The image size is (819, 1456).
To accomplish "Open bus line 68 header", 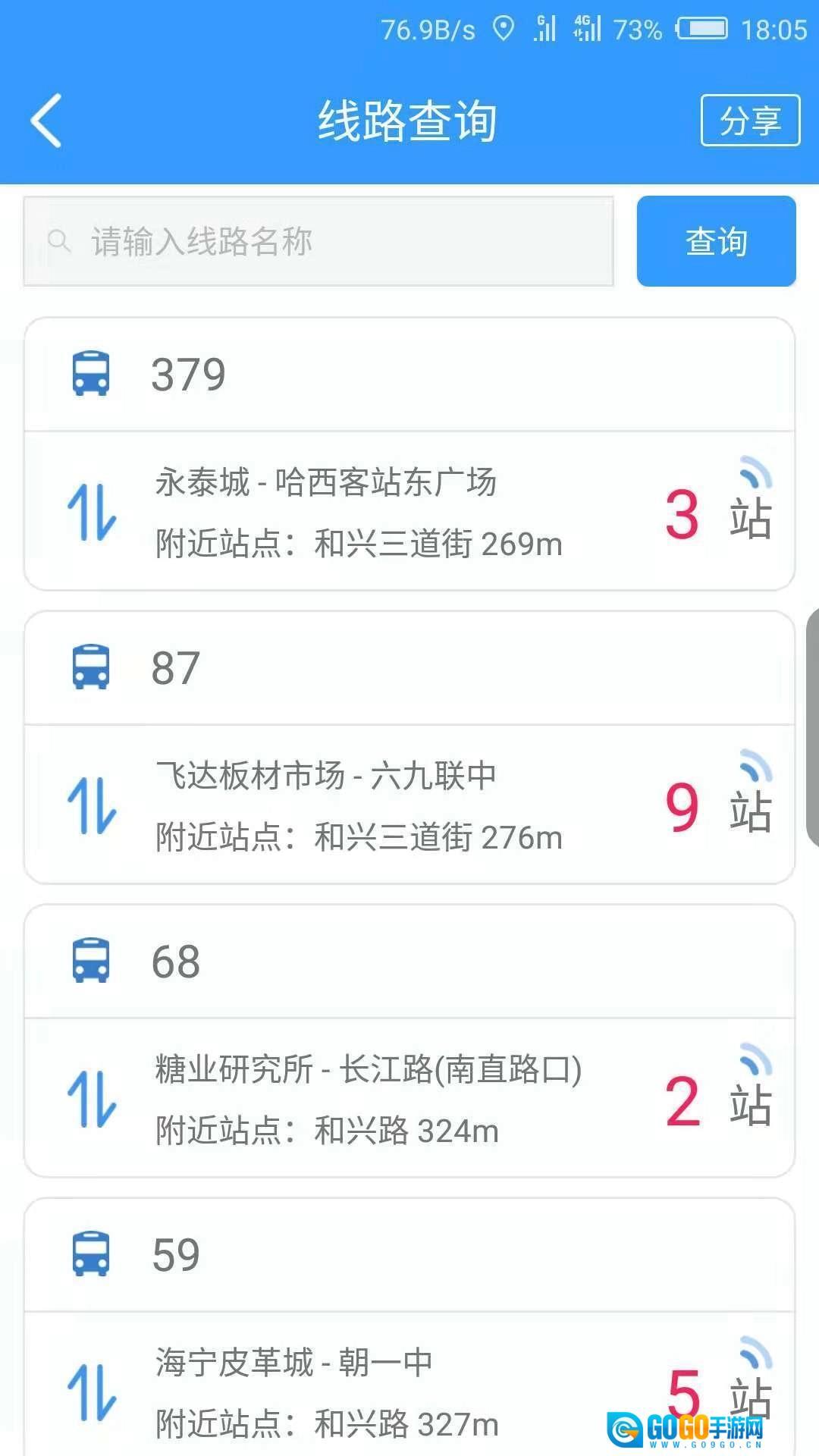I will tap(409, 962).
